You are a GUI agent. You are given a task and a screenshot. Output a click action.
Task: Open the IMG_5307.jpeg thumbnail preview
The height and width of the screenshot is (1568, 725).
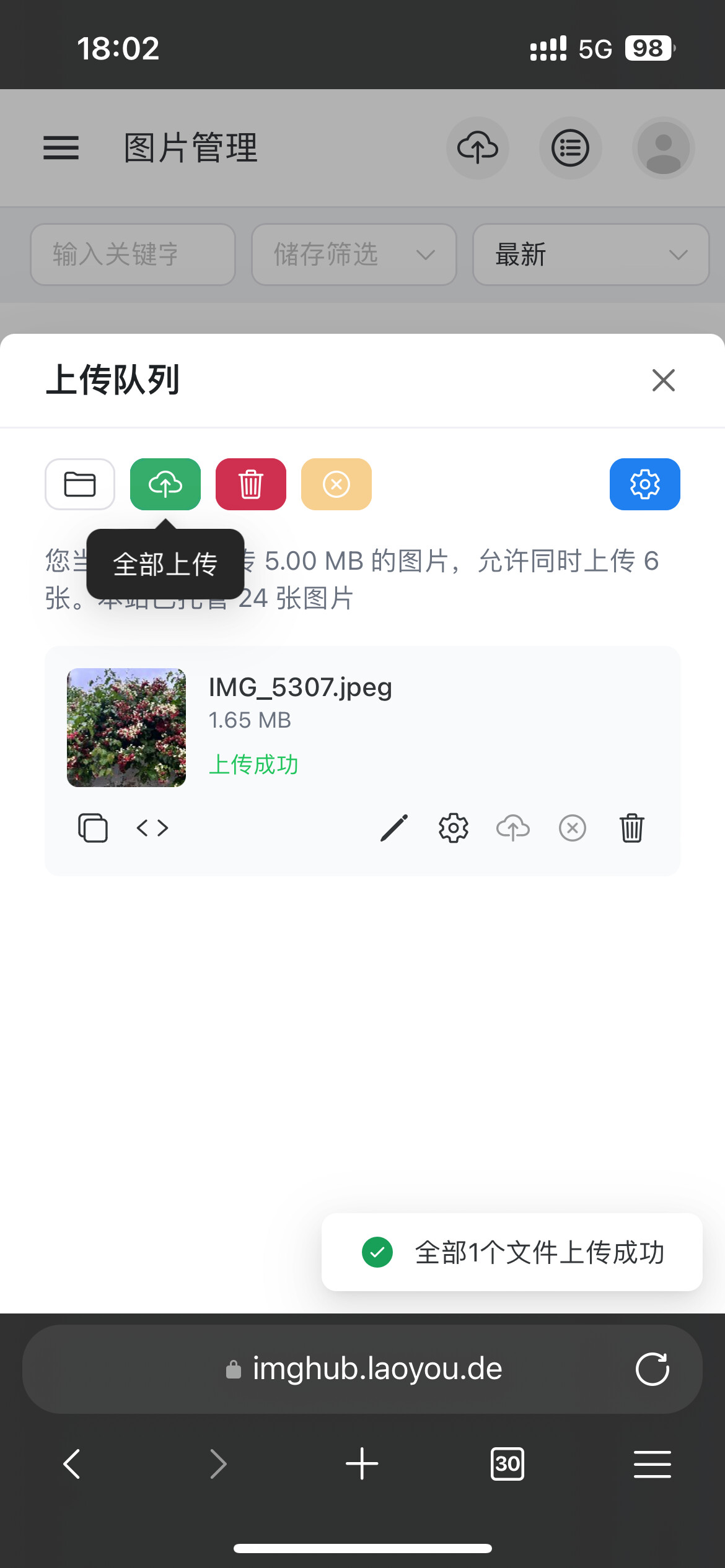[126, 728]
